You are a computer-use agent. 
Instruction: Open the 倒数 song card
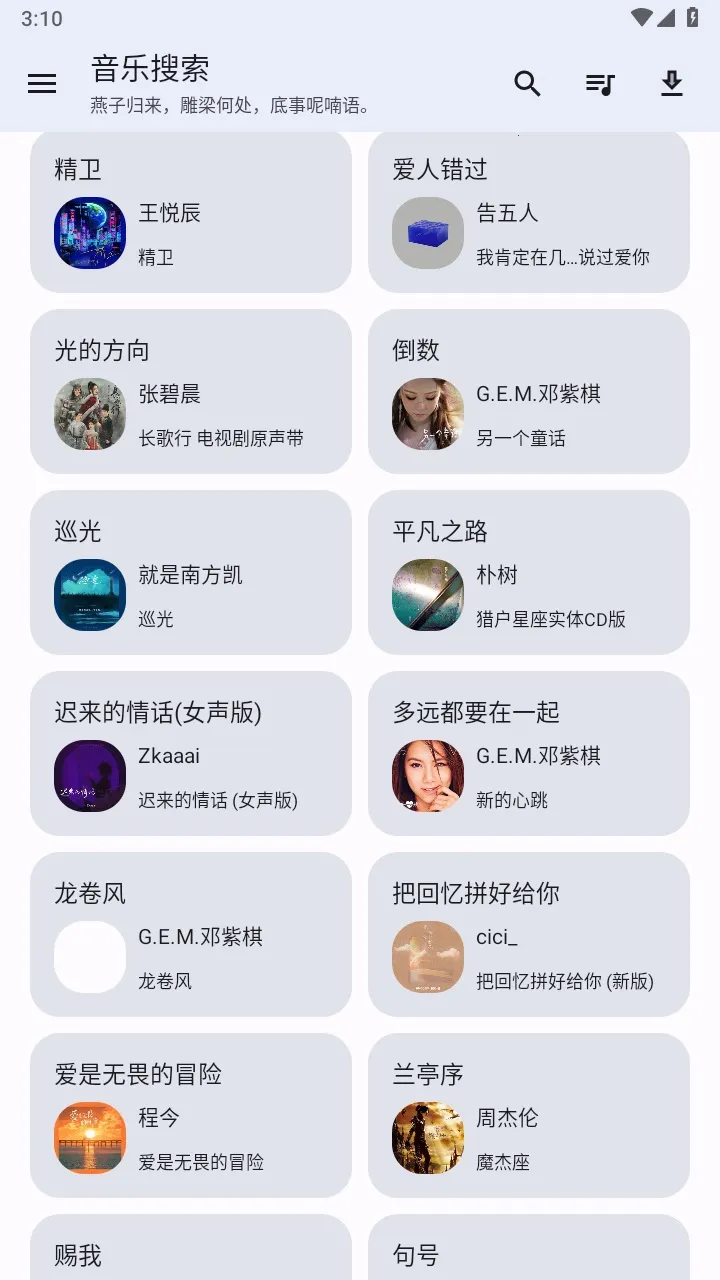click(529, 391)
